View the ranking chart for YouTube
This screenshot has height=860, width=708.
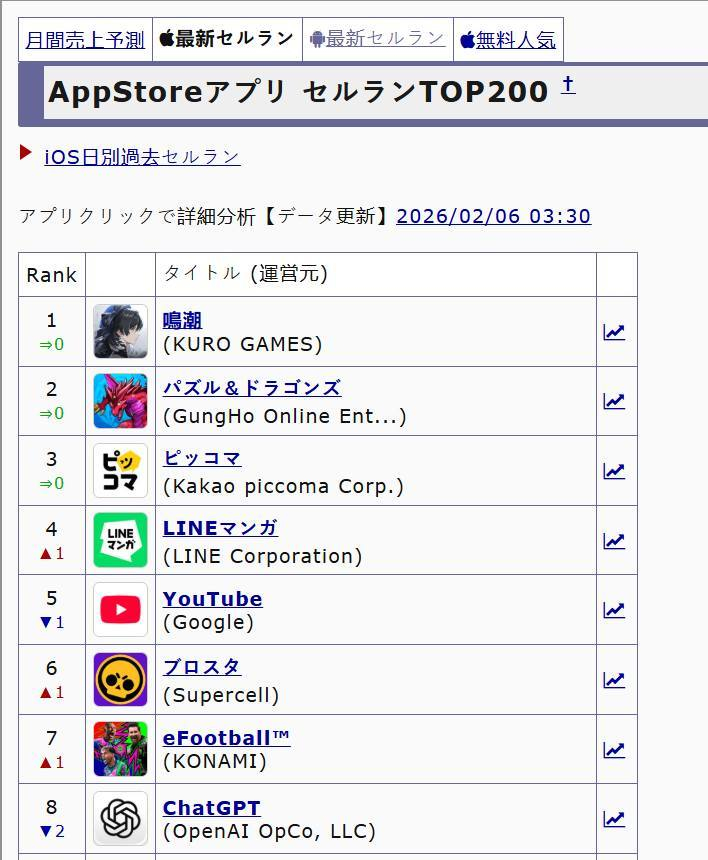[614, 610]
